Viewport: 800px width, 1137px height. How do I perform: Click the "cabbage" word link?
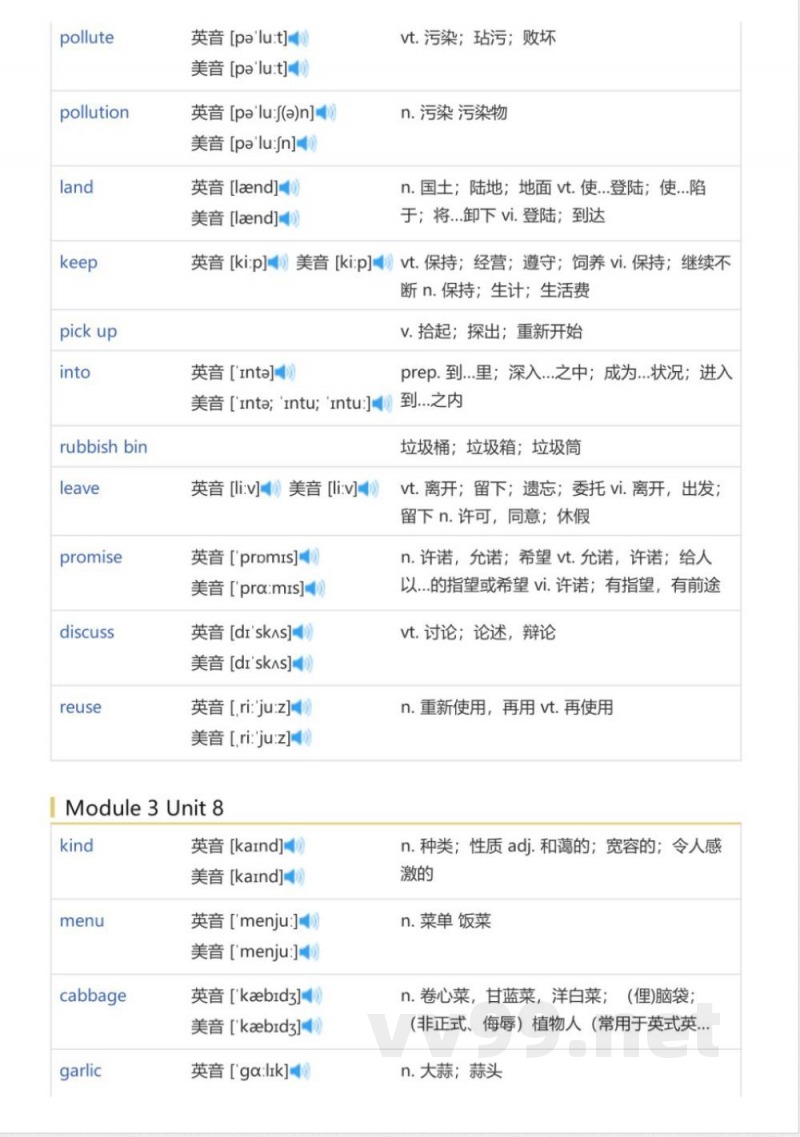[92, 996]
